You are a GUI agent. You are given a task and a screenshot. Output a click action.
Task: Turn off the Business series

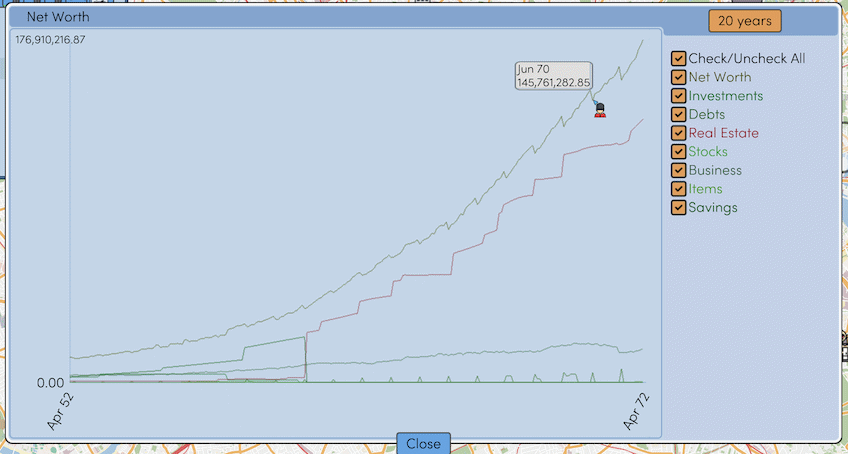(678, 170)
